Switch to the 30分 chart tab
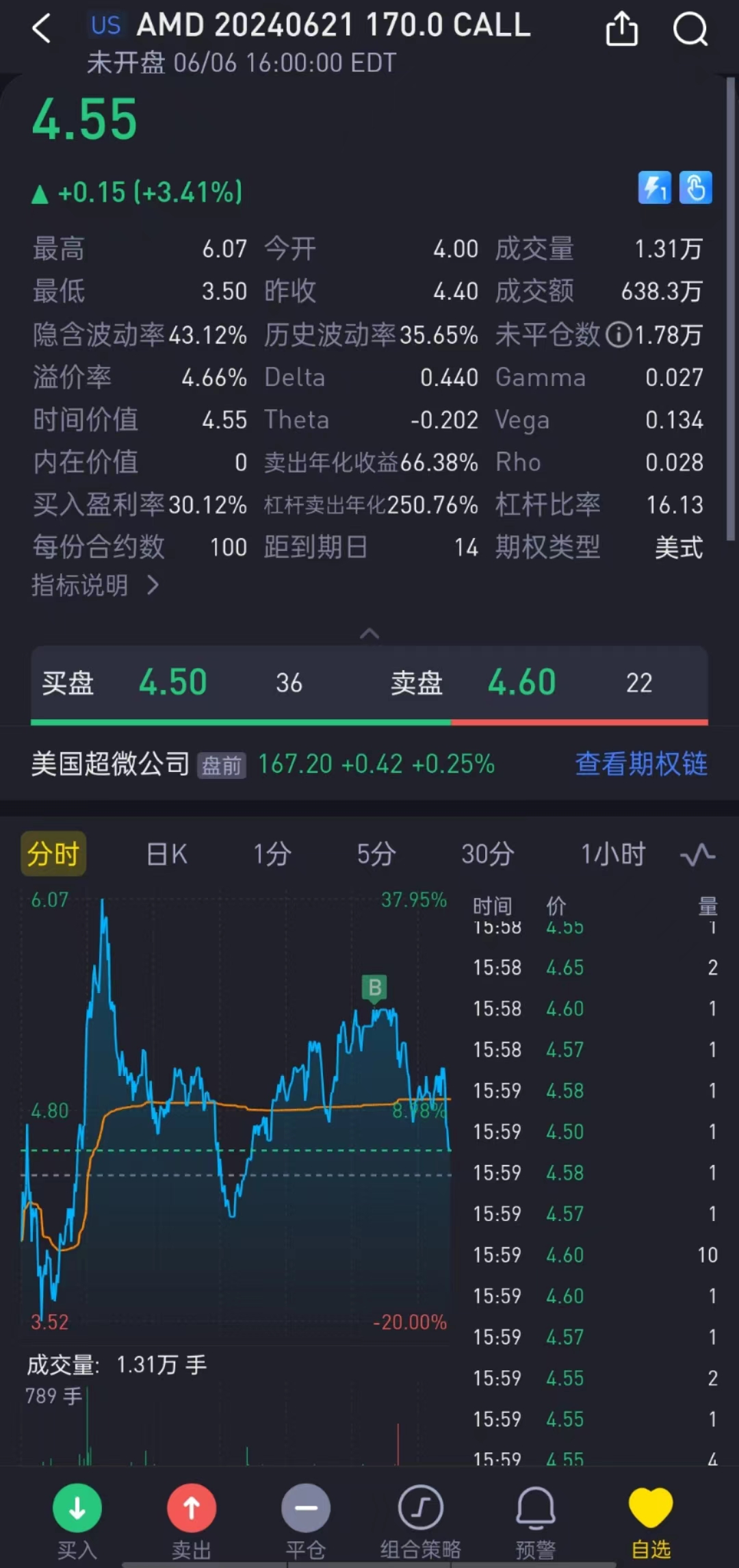 (x=487, y=854)
